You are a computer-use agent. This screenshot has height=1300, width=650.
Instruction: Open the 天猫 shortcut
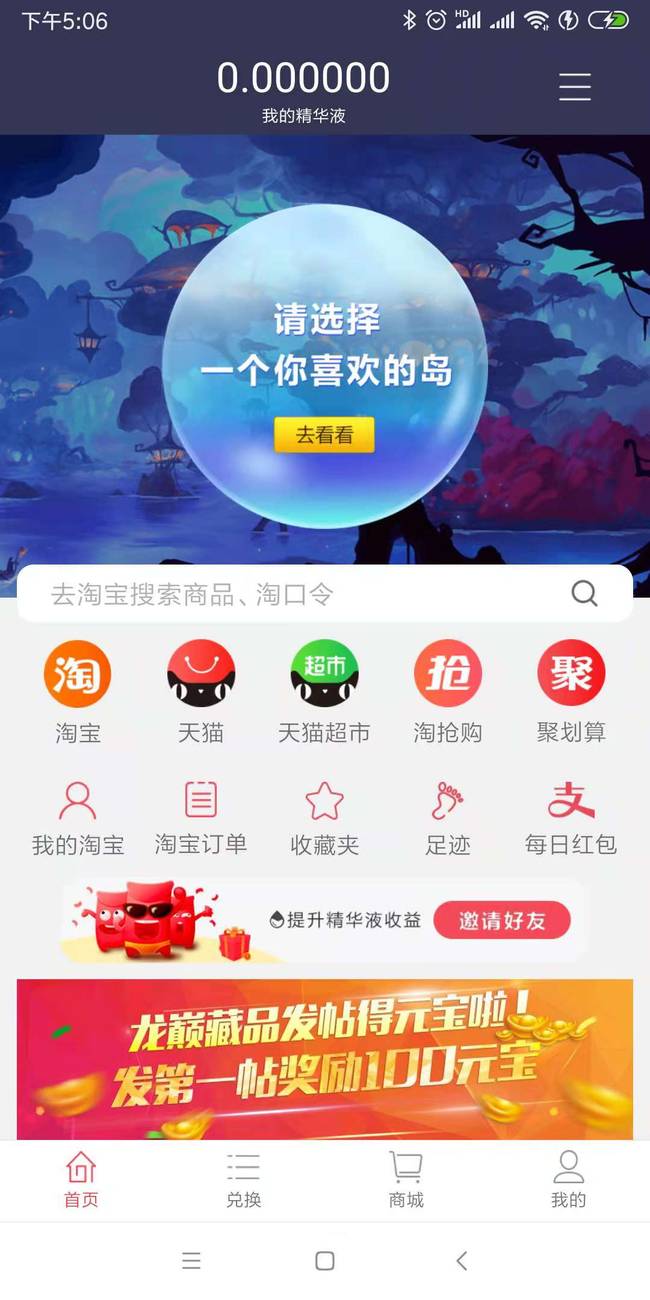pyautogui.click(x=201, y=692)
